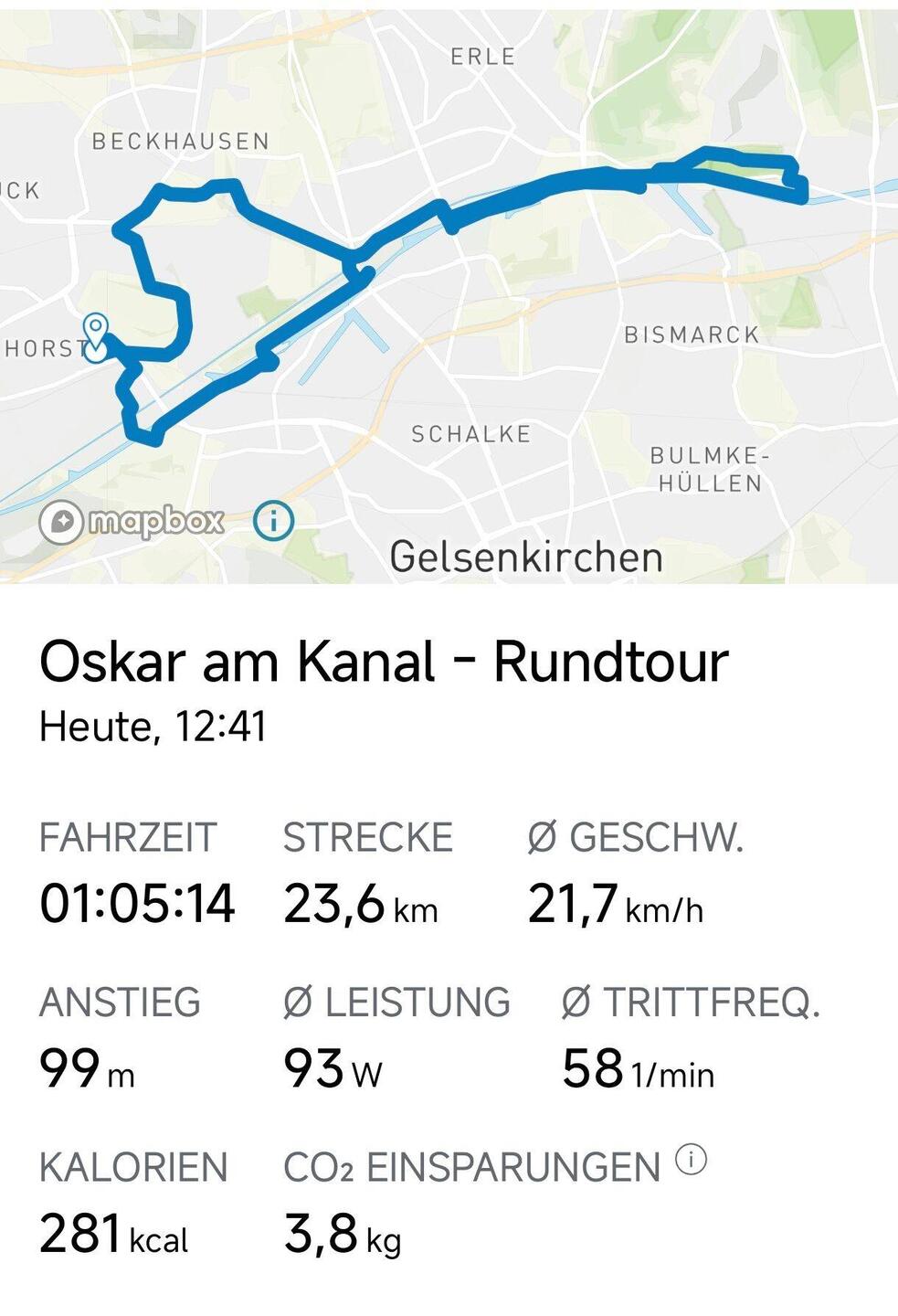
Task: Show info about CO₂ Einsparungen
Action: pyautogui.click(x=692, y=1161)
